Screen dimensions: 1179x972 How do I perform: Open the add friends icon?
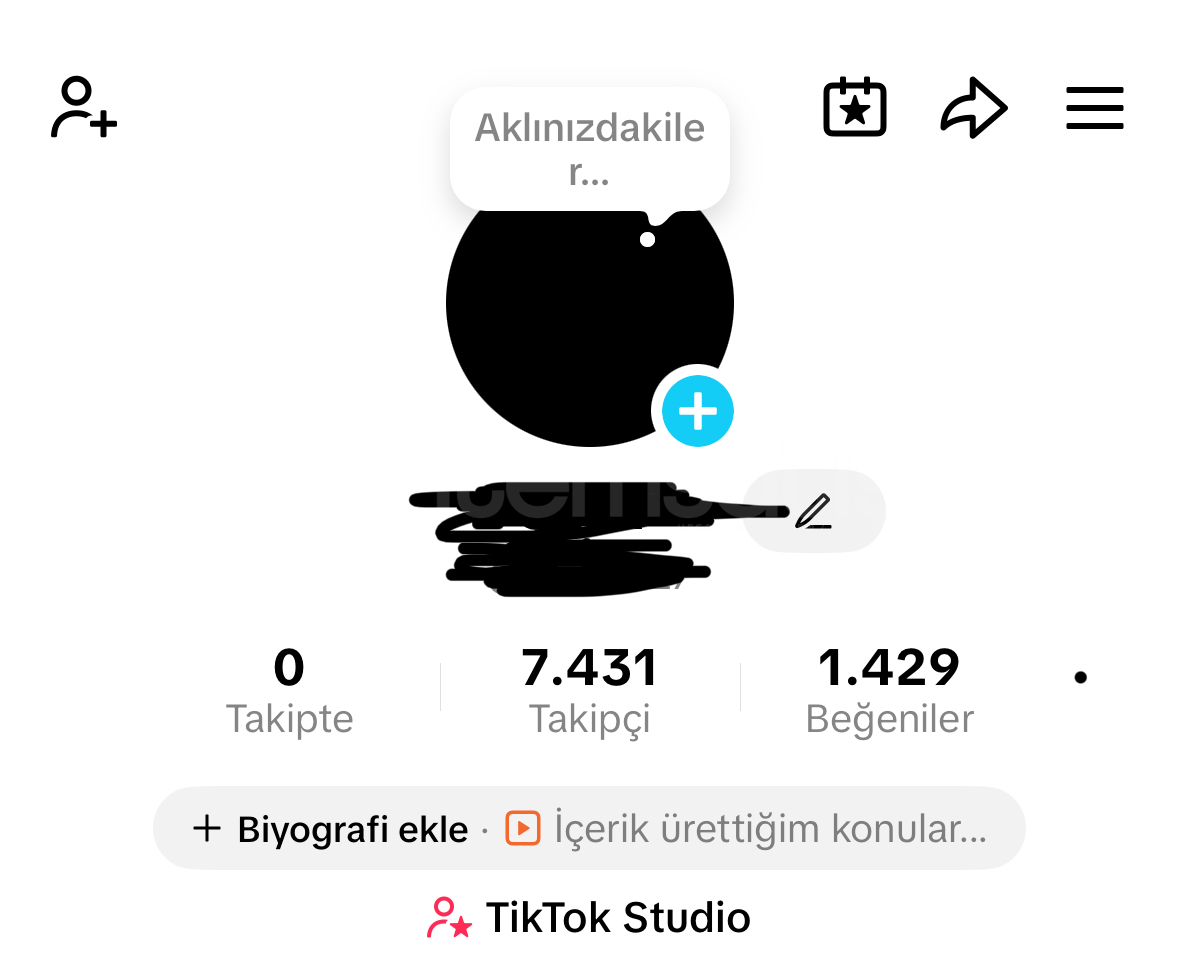coord(84,107)
